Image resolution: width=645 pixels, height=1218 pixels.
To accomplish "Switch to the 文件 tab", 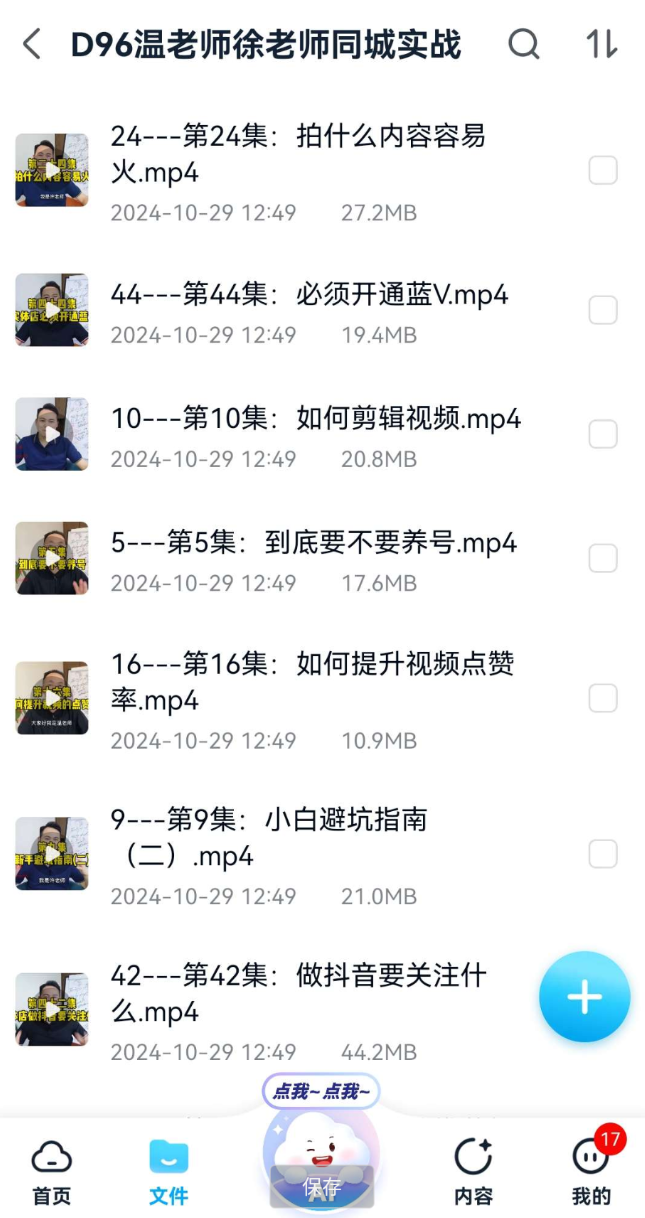I will point(168,1172).
